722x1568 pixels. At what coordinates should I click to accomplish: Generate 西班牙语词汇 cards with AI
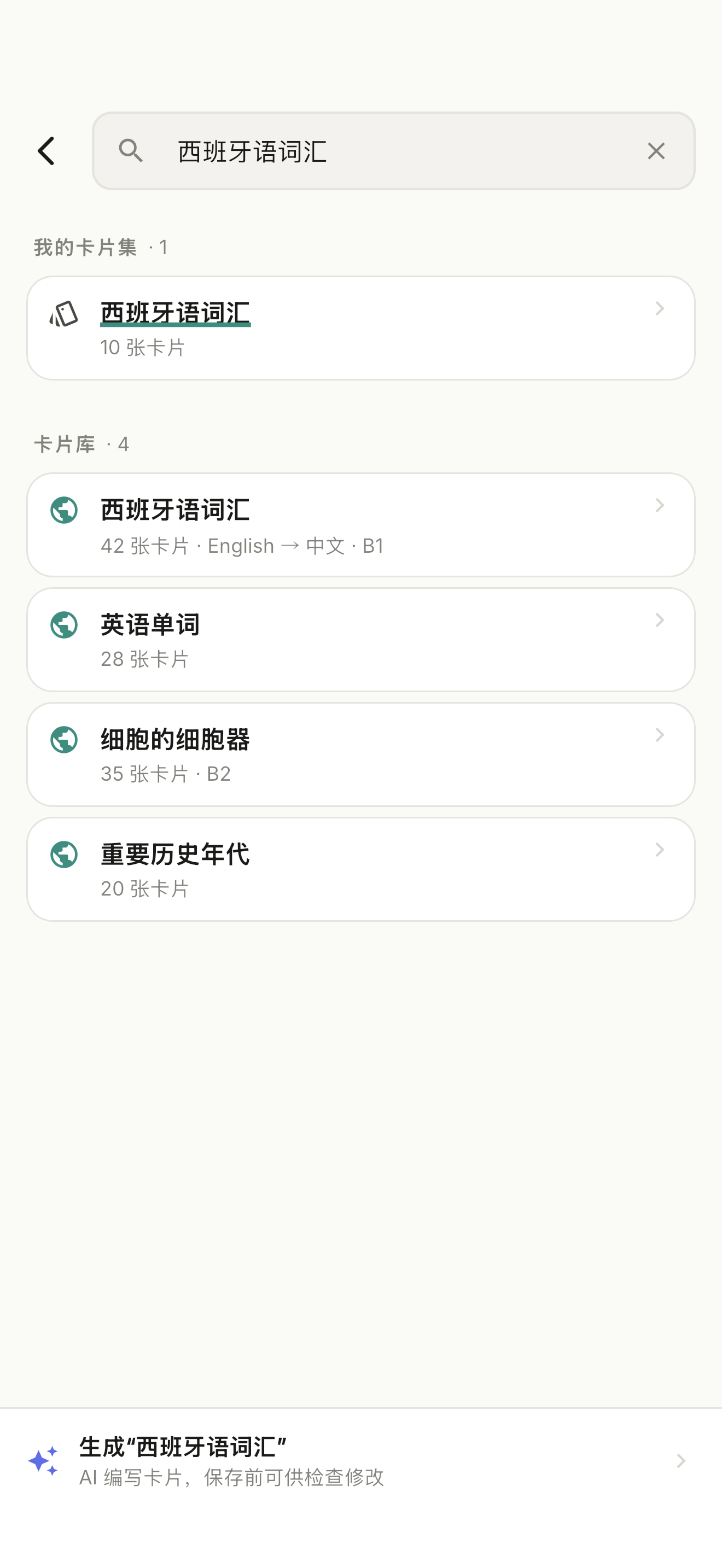point(361,1461)
